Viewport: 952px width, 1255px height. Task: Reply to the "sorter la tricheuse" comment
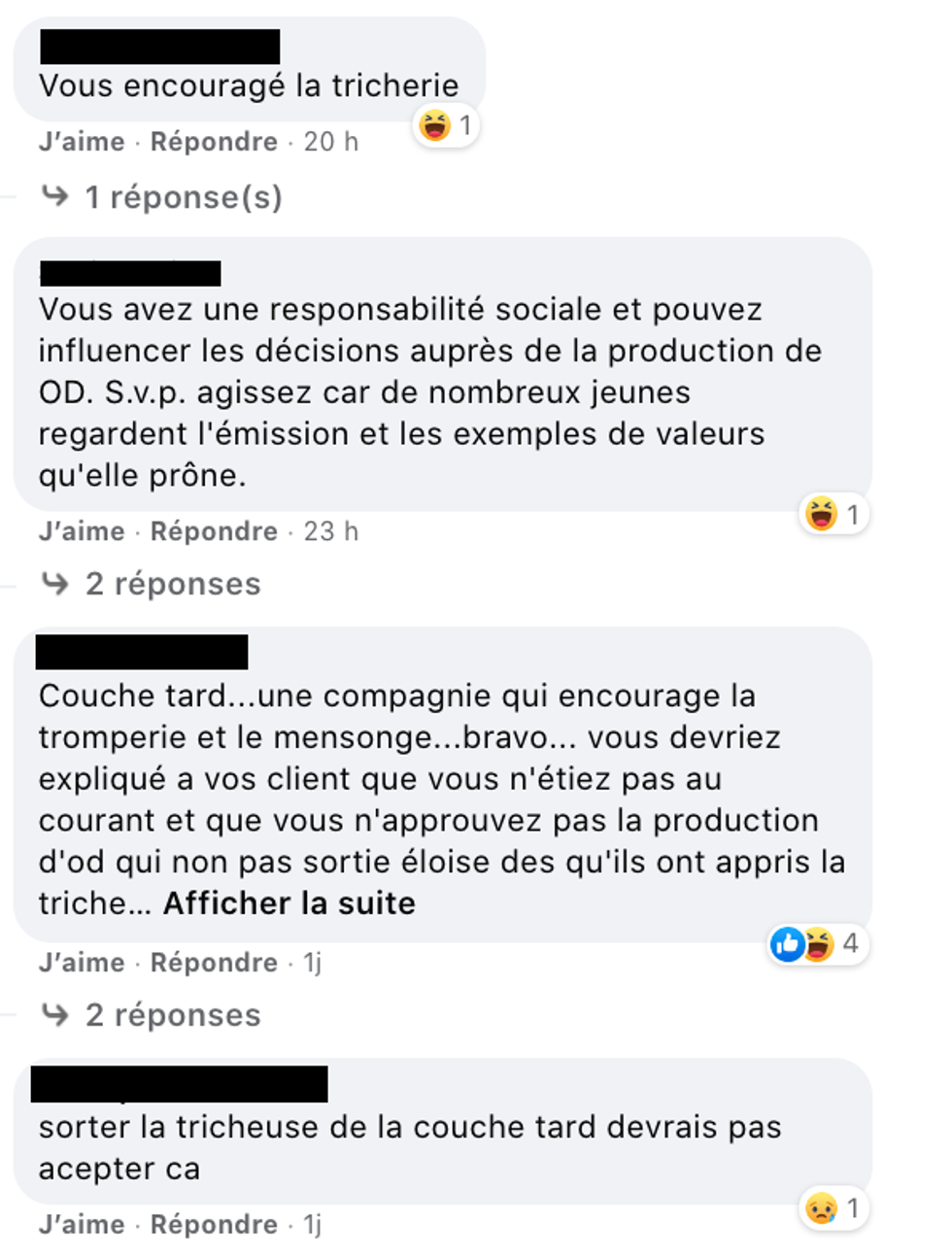[x=214, y=1225]
